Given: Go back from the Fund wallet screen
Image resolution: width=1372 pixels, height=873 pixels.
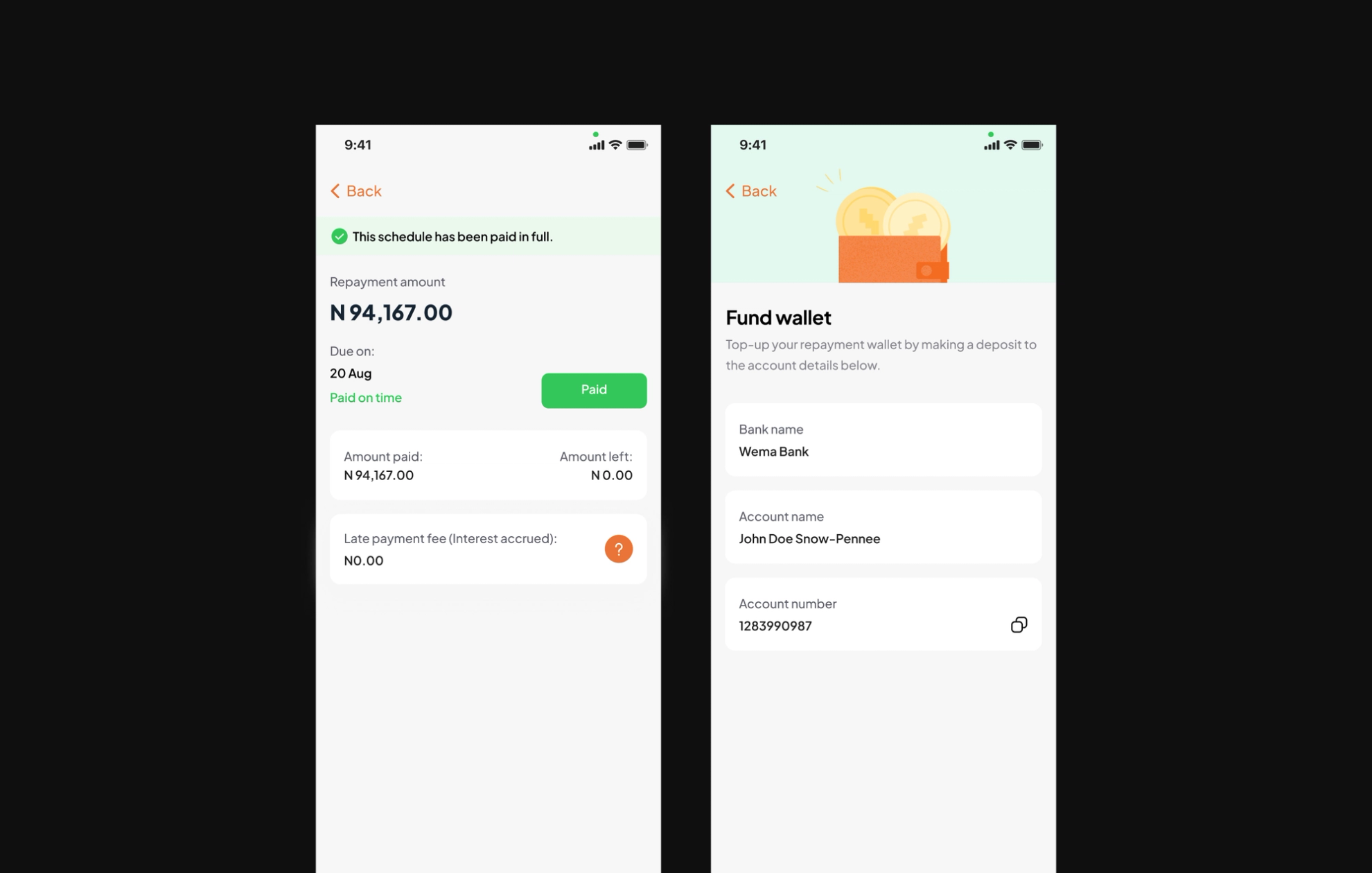Looking at the screenshot, I should 751,191.
